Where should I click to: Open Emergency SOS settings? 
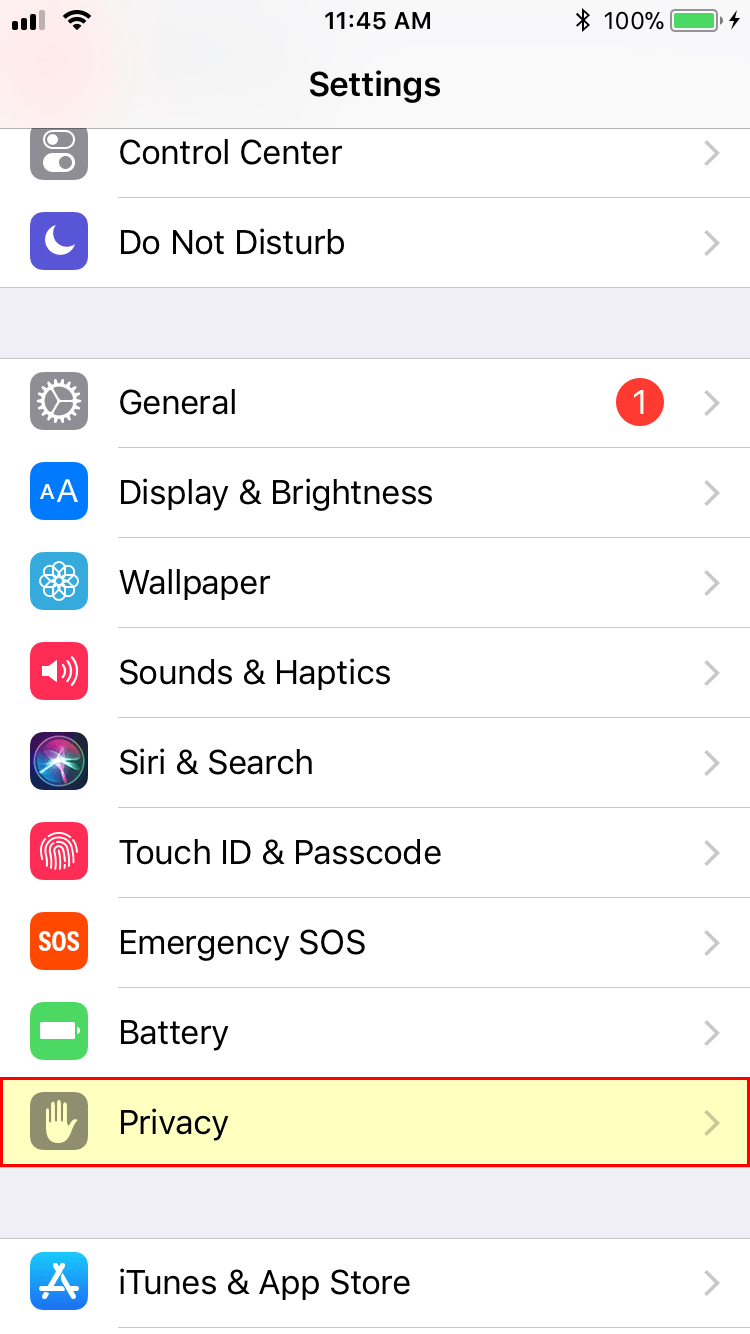pyautogui.click(x=375, y=943)
